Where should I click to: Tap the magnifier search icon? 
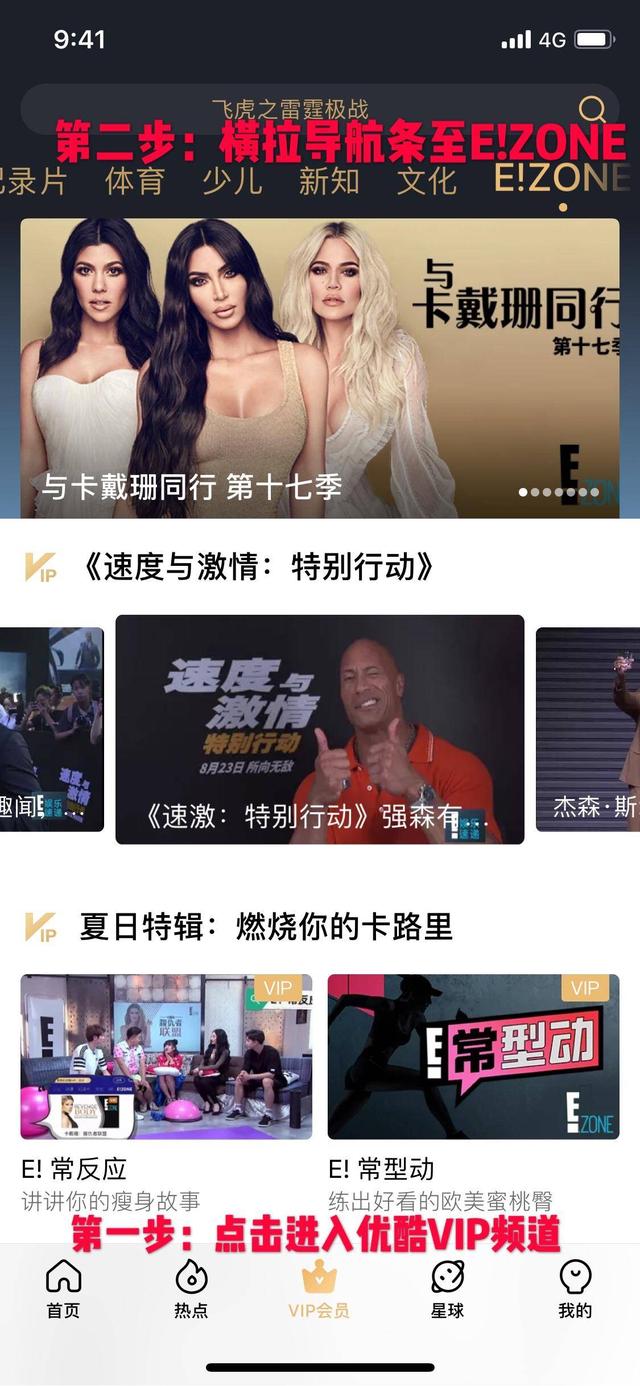[592, 109]
